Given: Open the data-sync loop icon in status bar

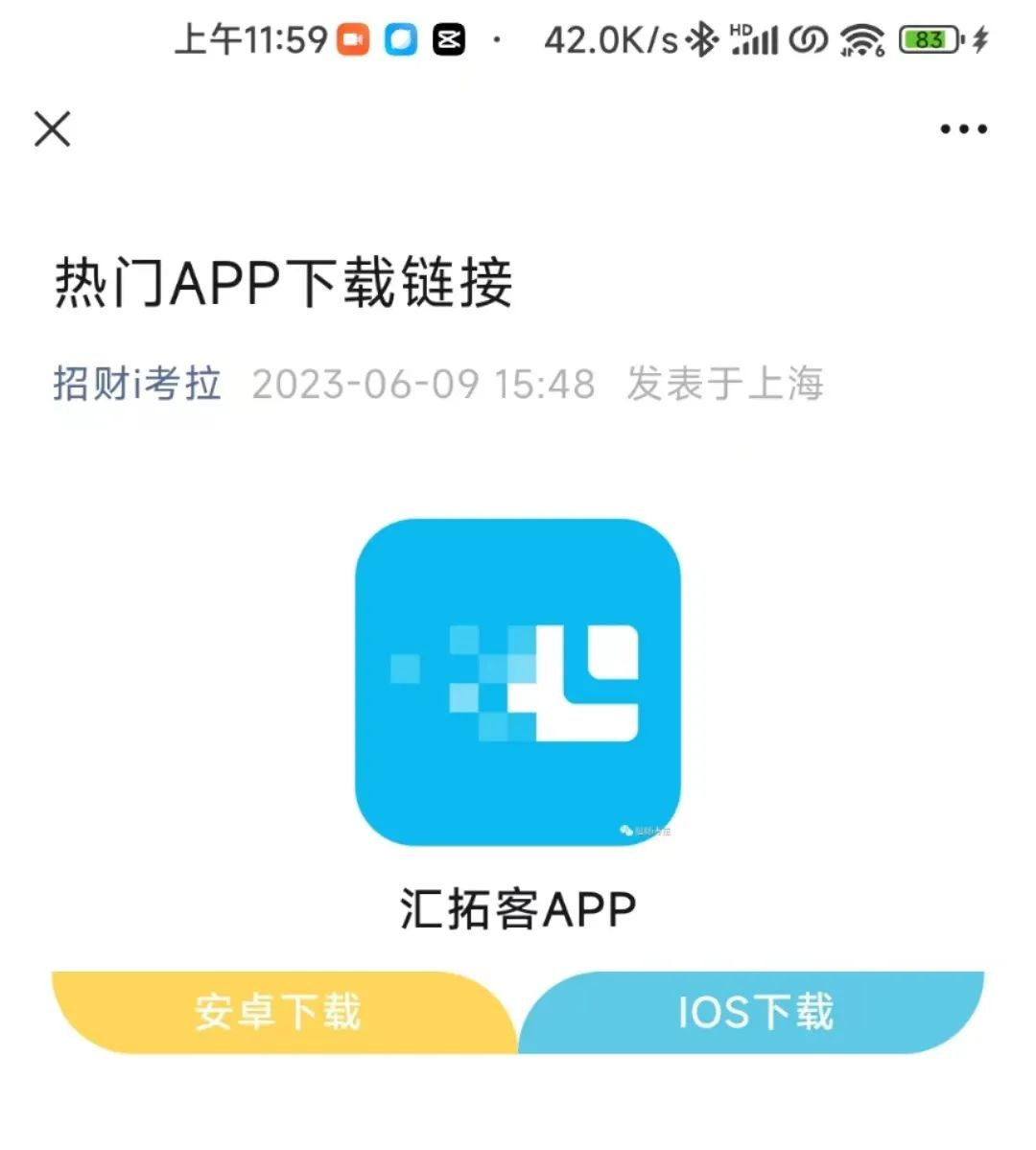Looking at the screenshot, I should pyautogui.click(x=808, y=39).
